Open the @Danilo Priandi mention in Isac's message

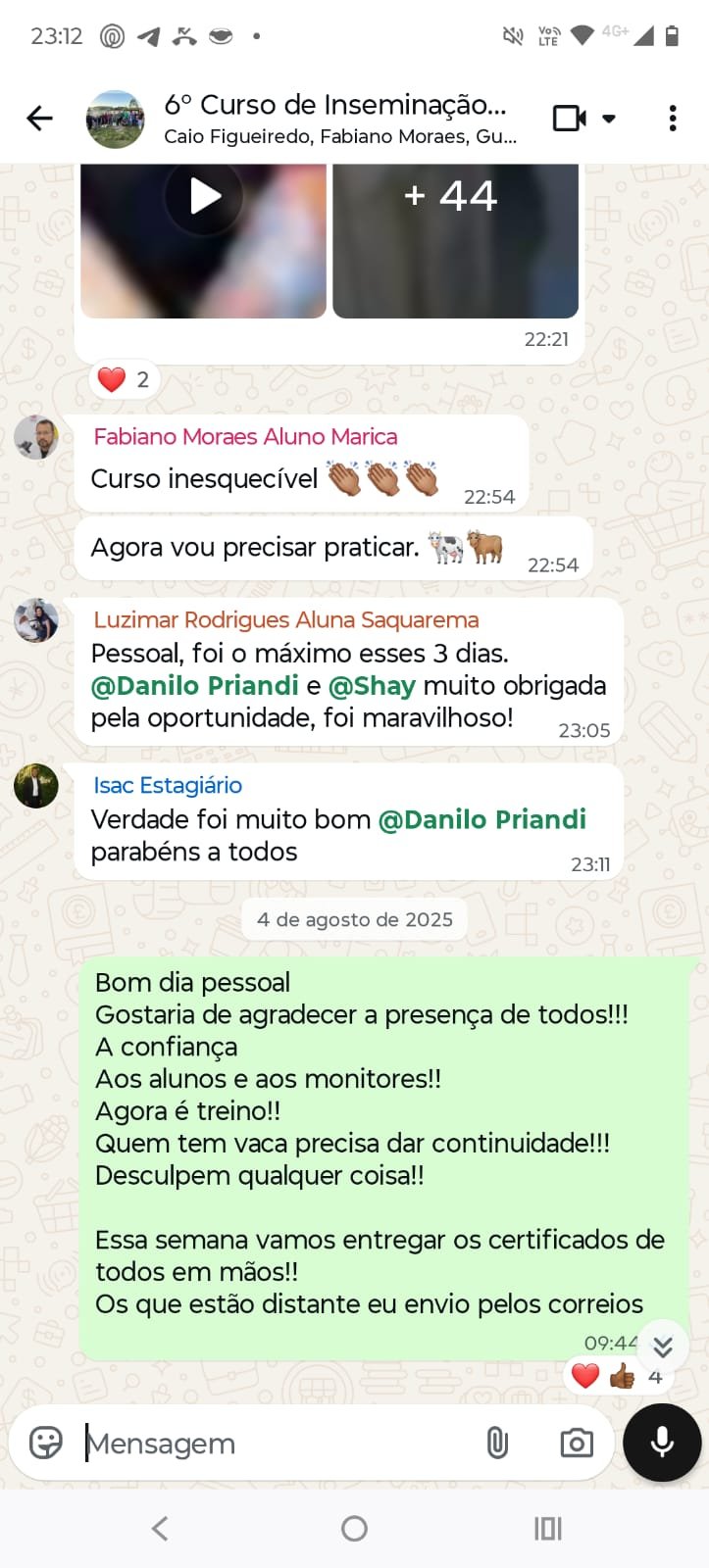click(x=481, y=819)
